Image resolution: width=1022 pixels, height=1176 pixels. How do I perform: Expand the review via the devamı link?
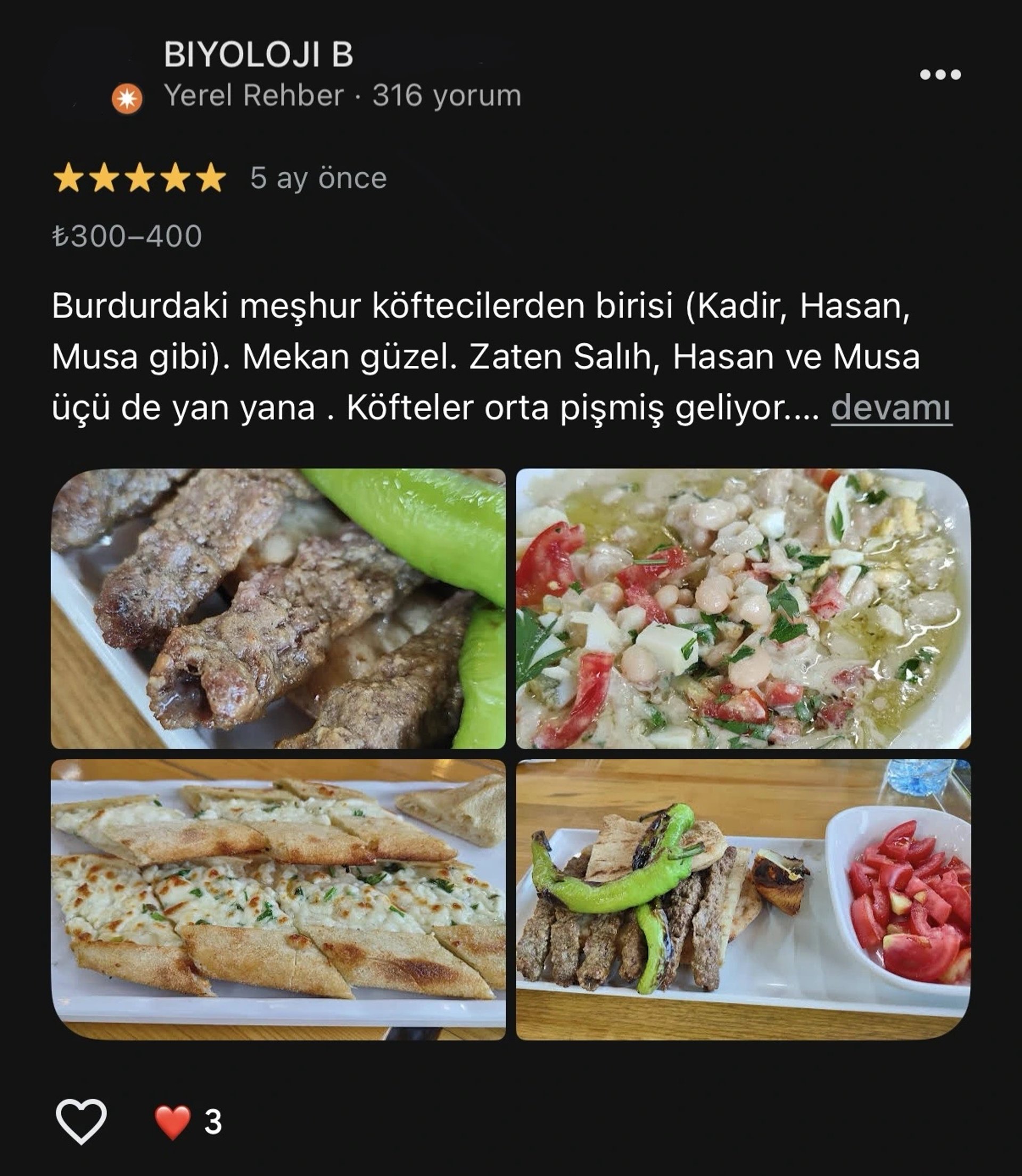click(891, 408)
